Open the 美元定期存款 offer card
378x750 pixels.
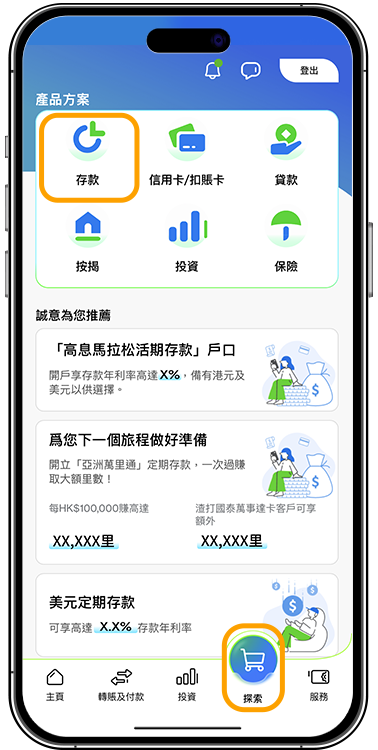point(187,615)
